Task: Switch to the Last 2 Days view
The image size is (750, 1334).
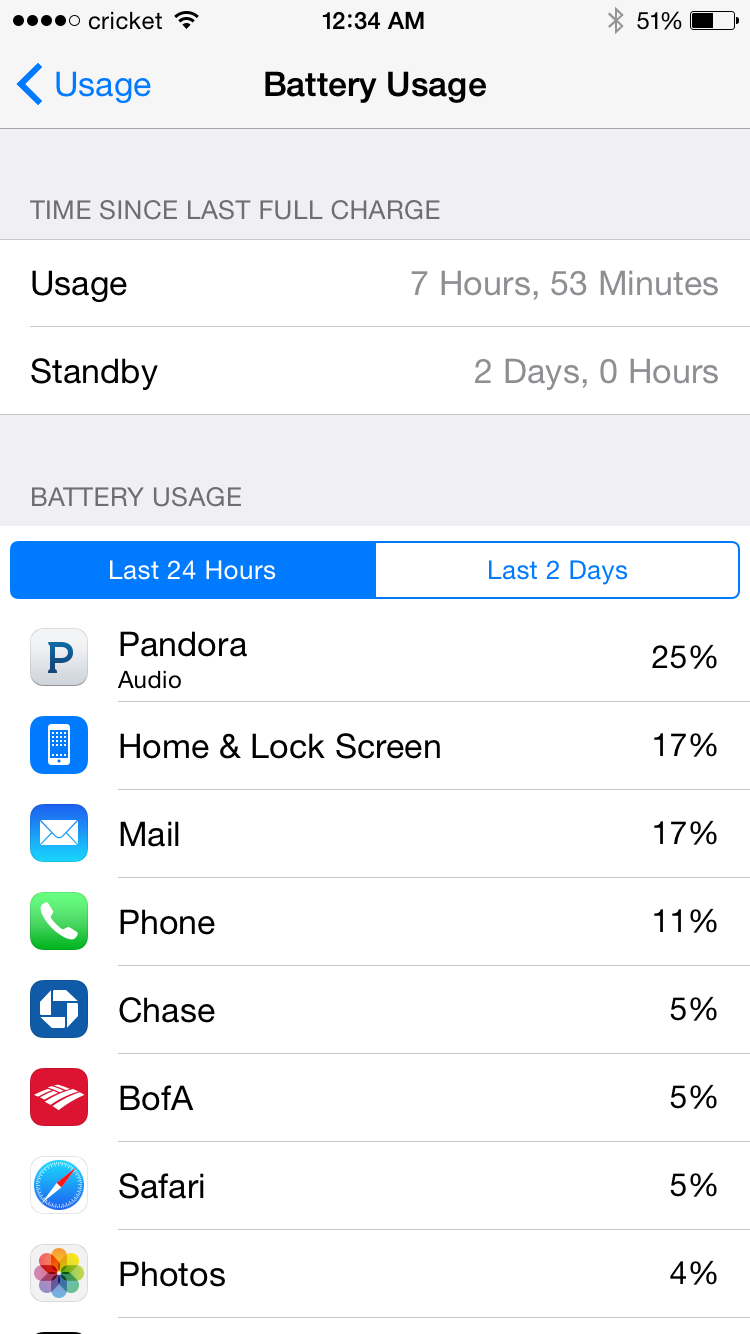Action: 557,570
